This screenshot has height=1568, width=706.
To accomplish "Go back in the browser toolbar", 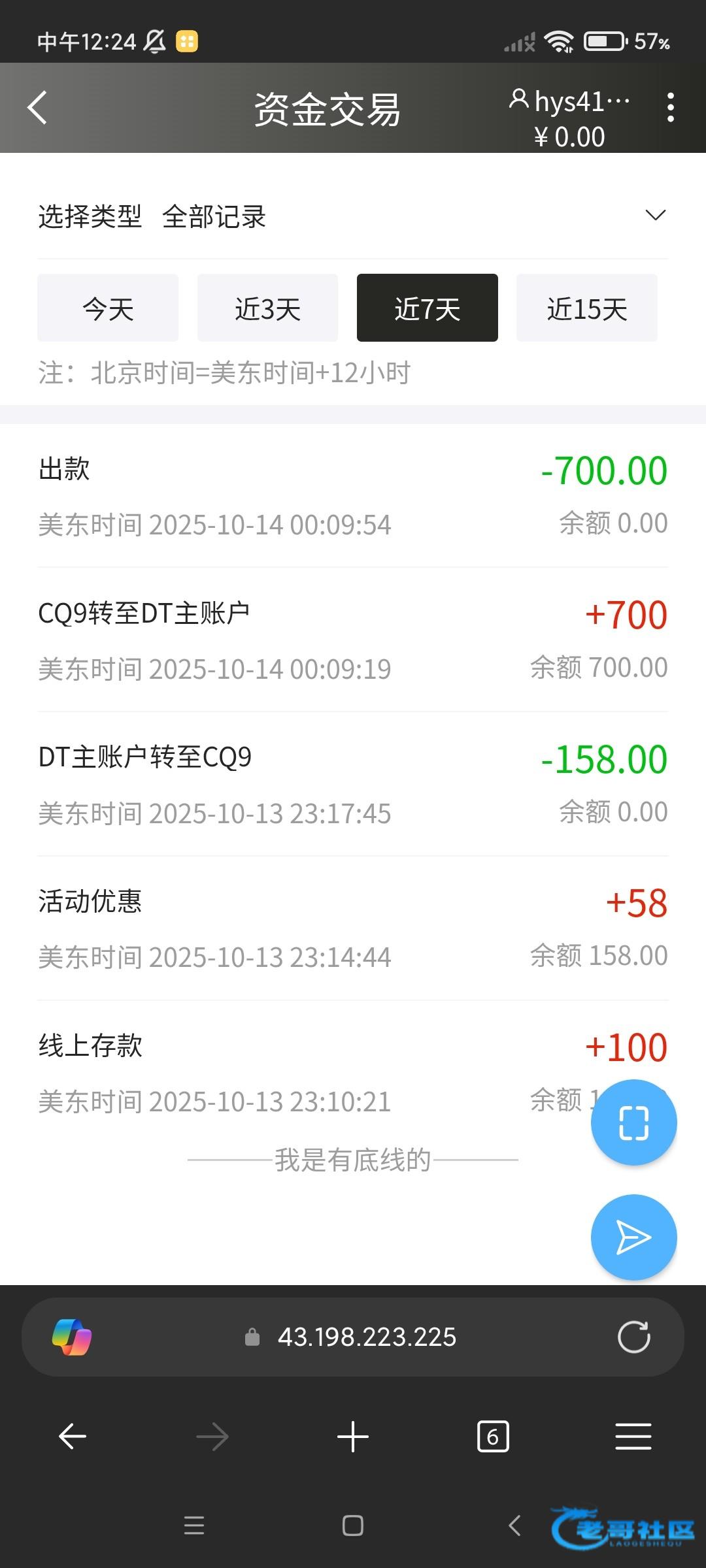I will click(73, 1437).
